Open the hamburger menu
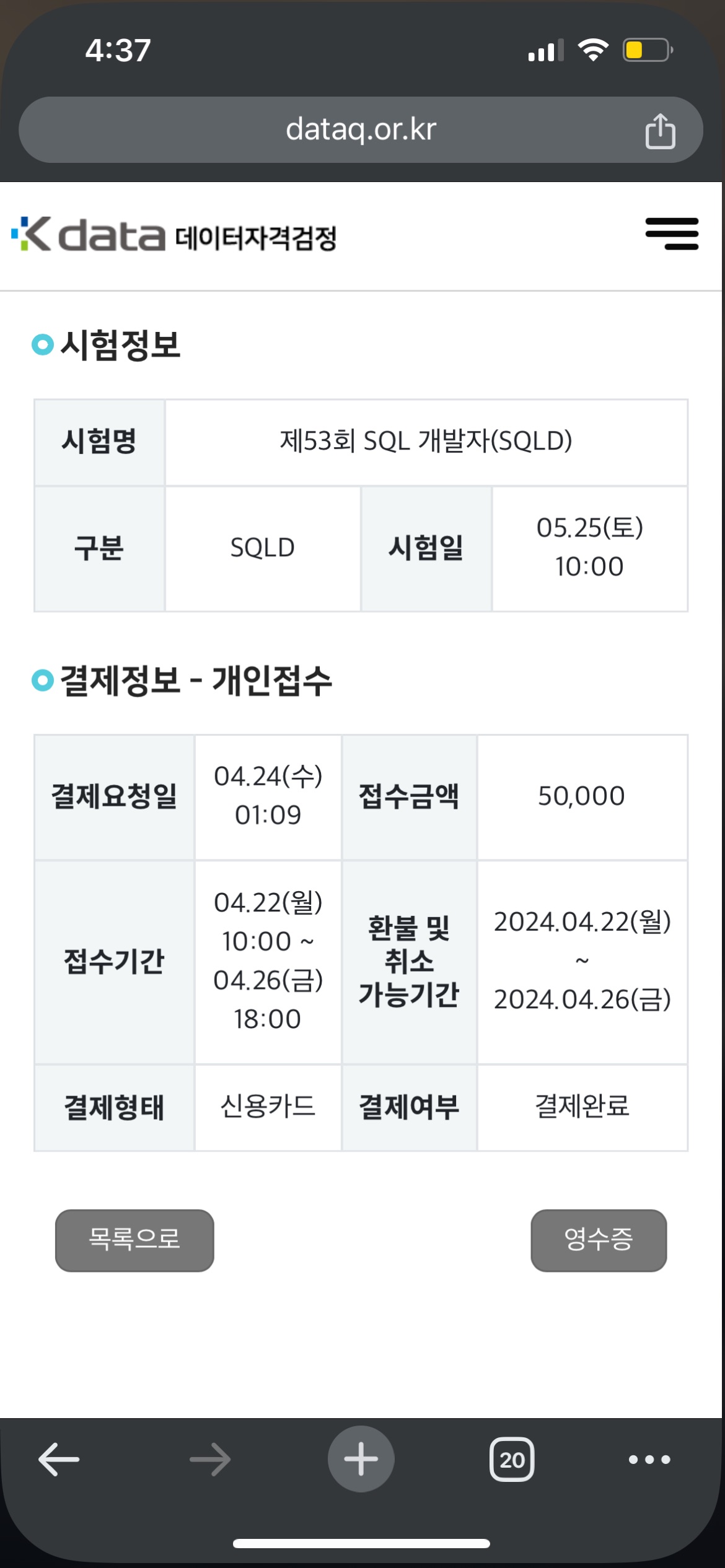The image size is (725, 1568). [672, 233]
